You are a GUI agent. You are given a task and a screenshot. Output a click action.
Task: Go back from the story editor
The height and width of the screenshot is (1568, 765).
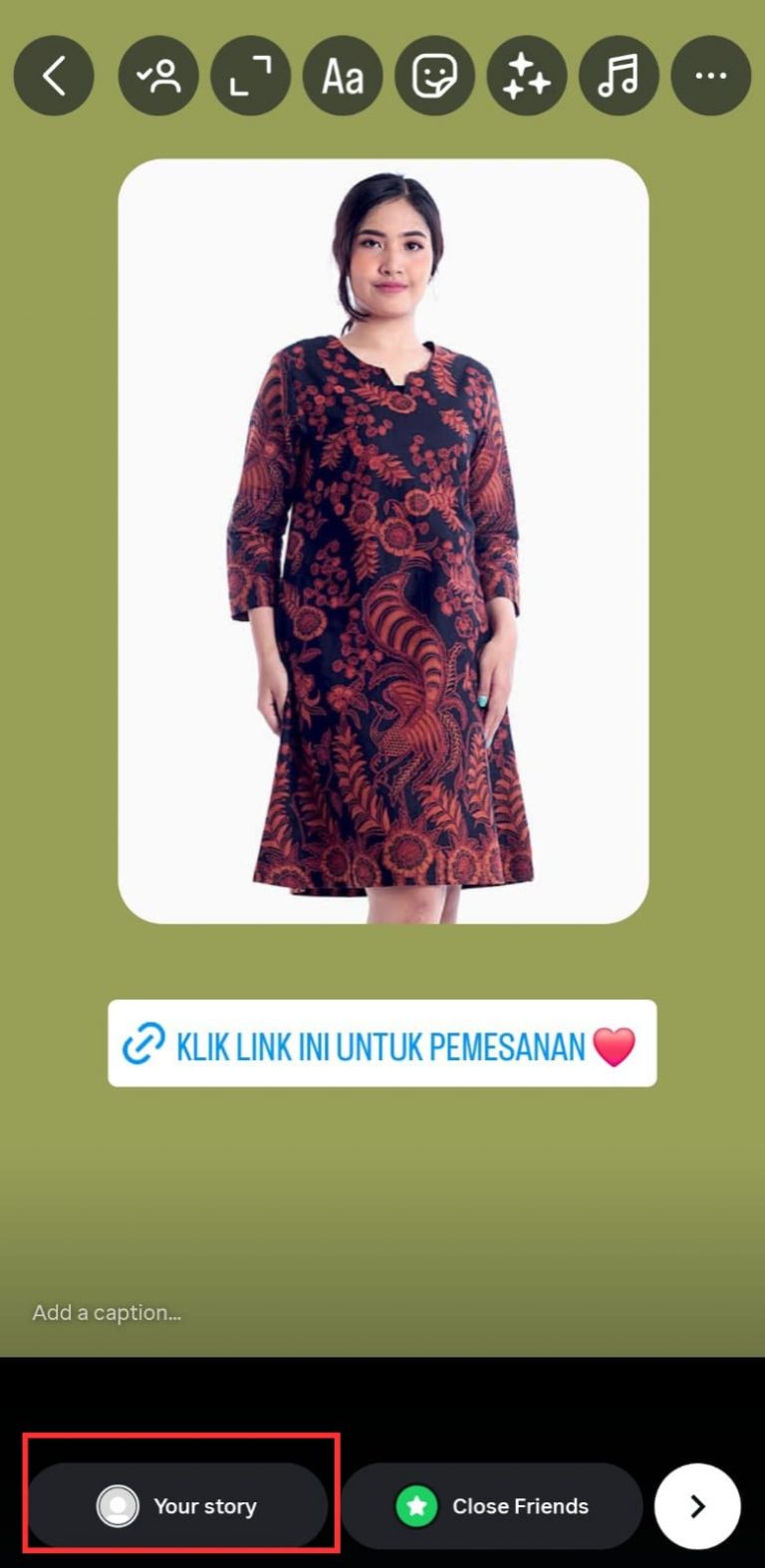[54, 76]
